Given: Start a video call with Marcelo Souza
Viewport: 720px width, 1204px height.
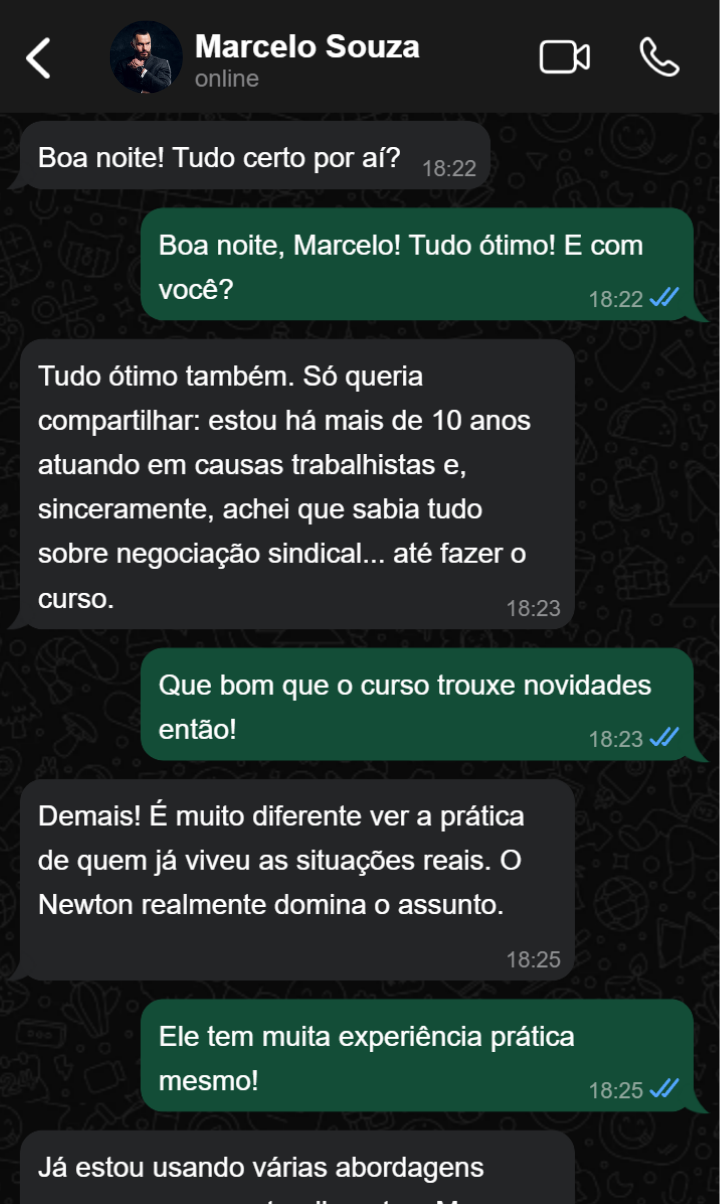Looking at the screenshot, I should [564, 57].
